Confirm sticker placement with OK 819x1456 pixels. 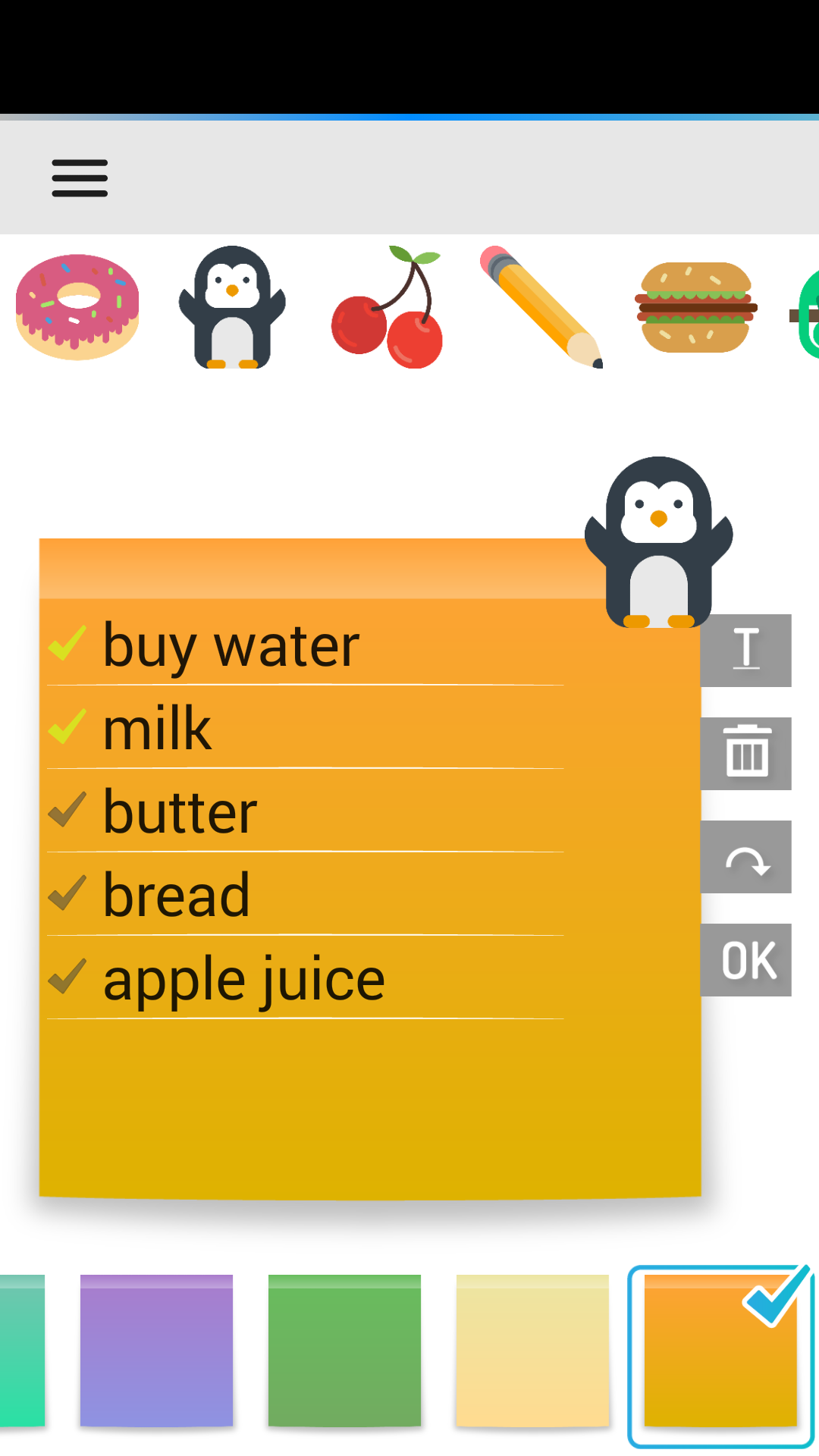pos(746,959)
